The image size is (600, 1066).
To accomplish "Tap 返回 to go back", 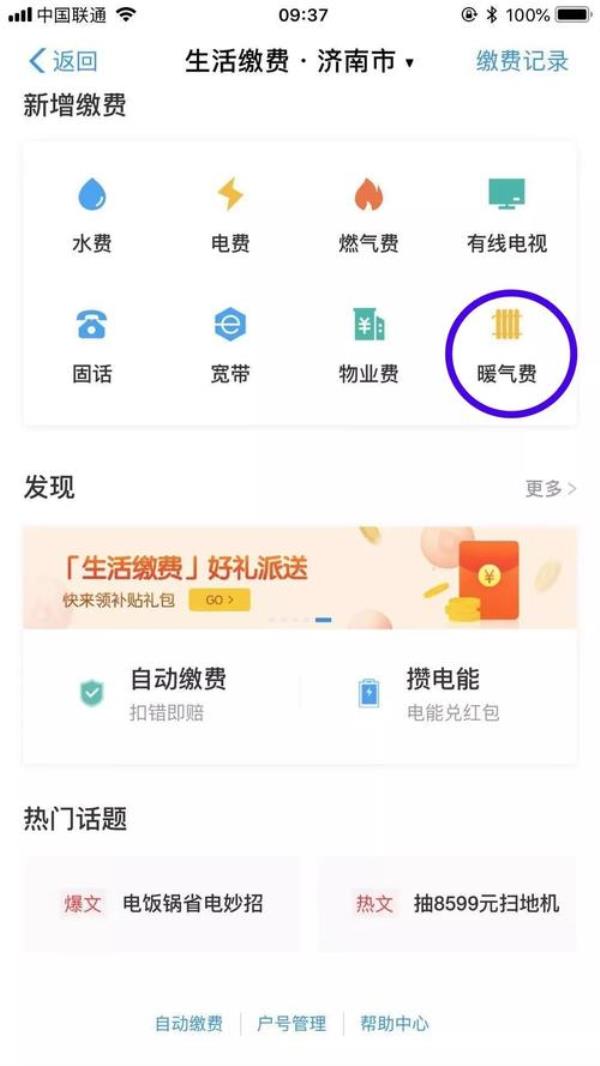I will 63,61.
